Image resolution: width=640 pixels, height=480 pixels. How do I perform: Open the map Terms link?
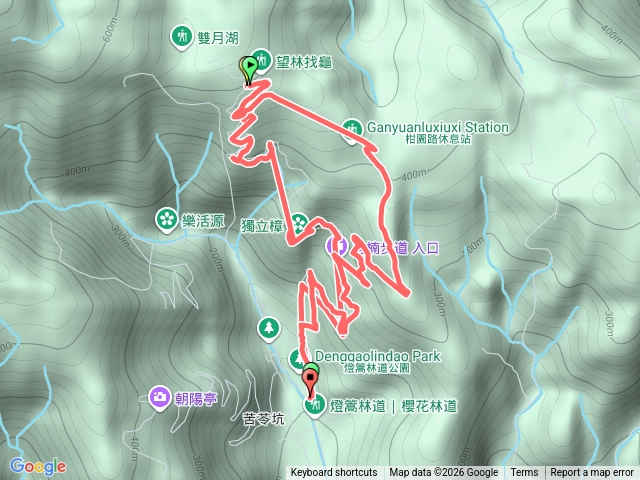524,473
